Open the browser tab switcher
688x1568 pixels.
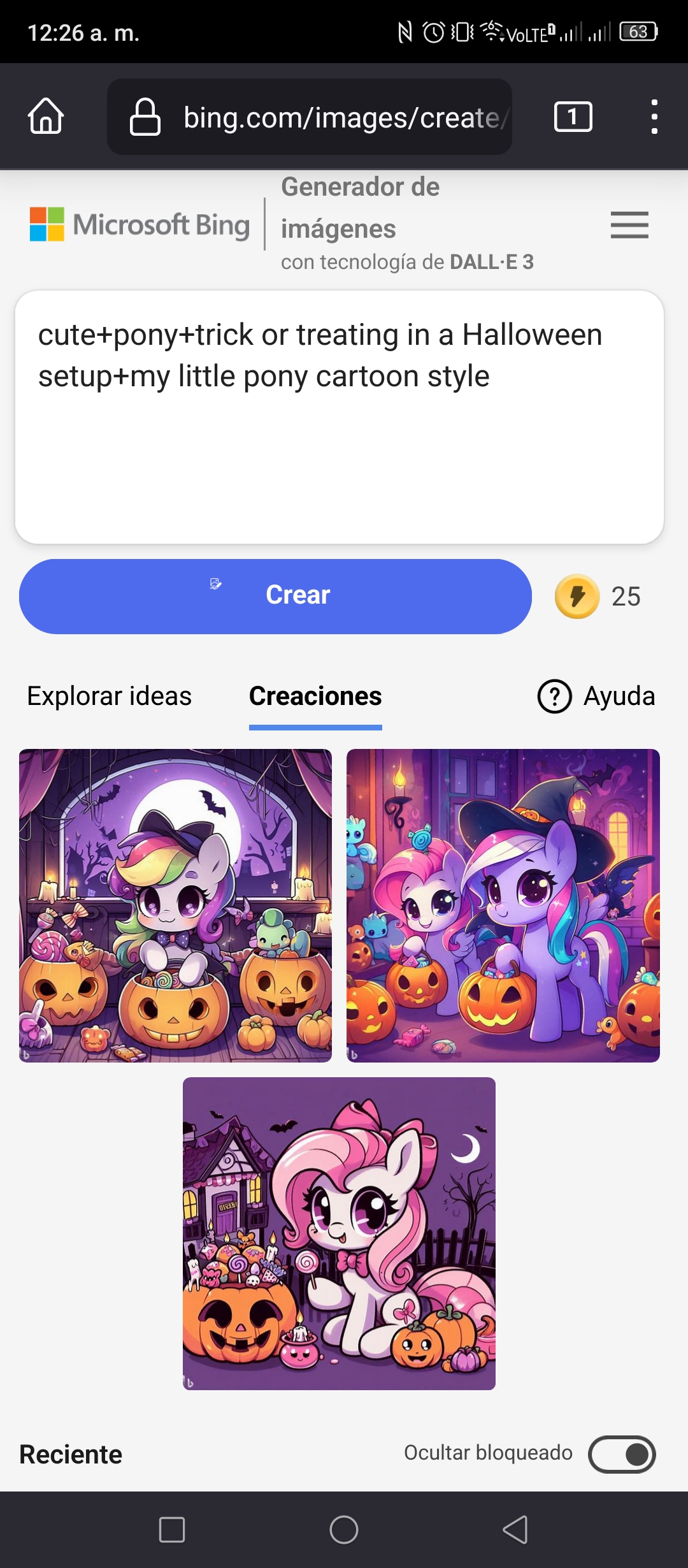(x=573, y=117)
